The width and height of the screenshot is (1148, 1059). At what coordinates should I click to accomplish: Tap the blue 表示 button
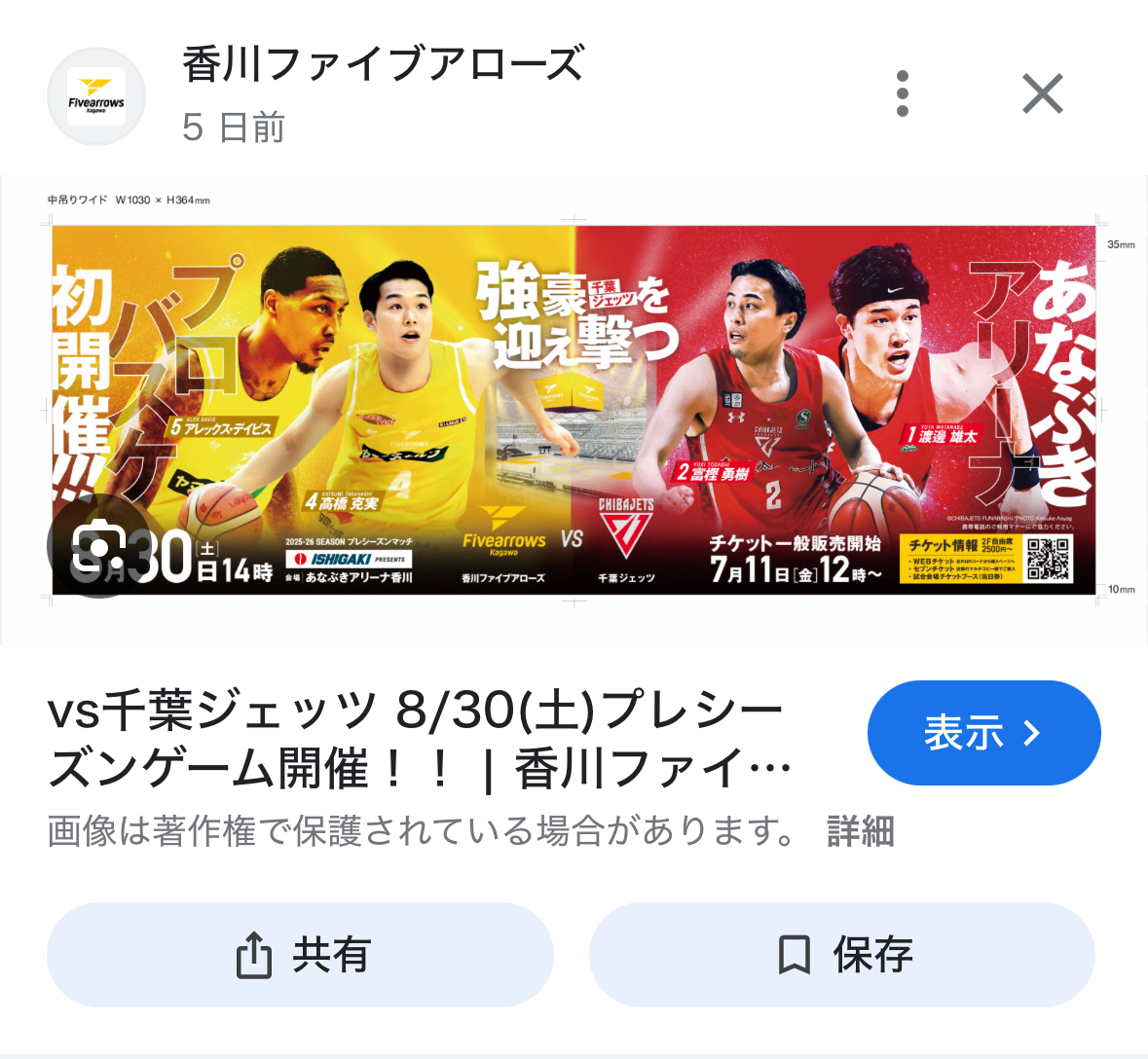point(983,733)
